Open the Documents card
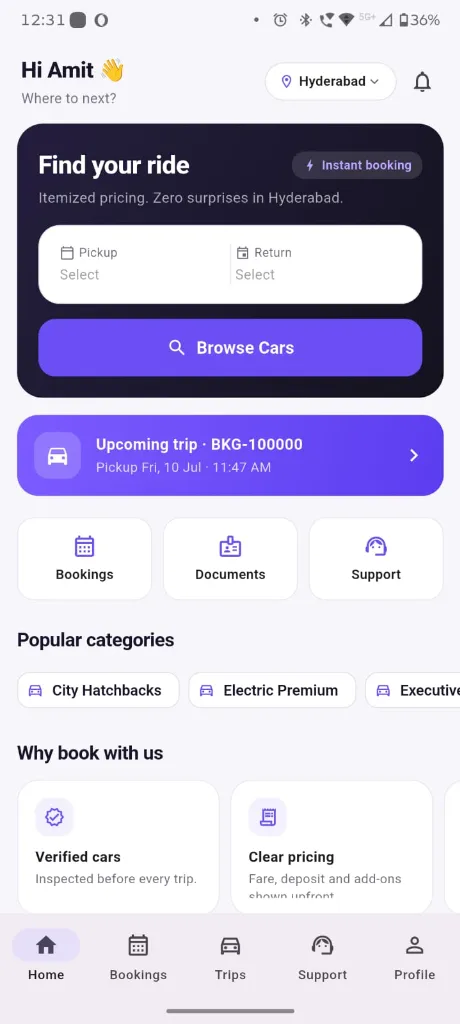 coord(230,558)
